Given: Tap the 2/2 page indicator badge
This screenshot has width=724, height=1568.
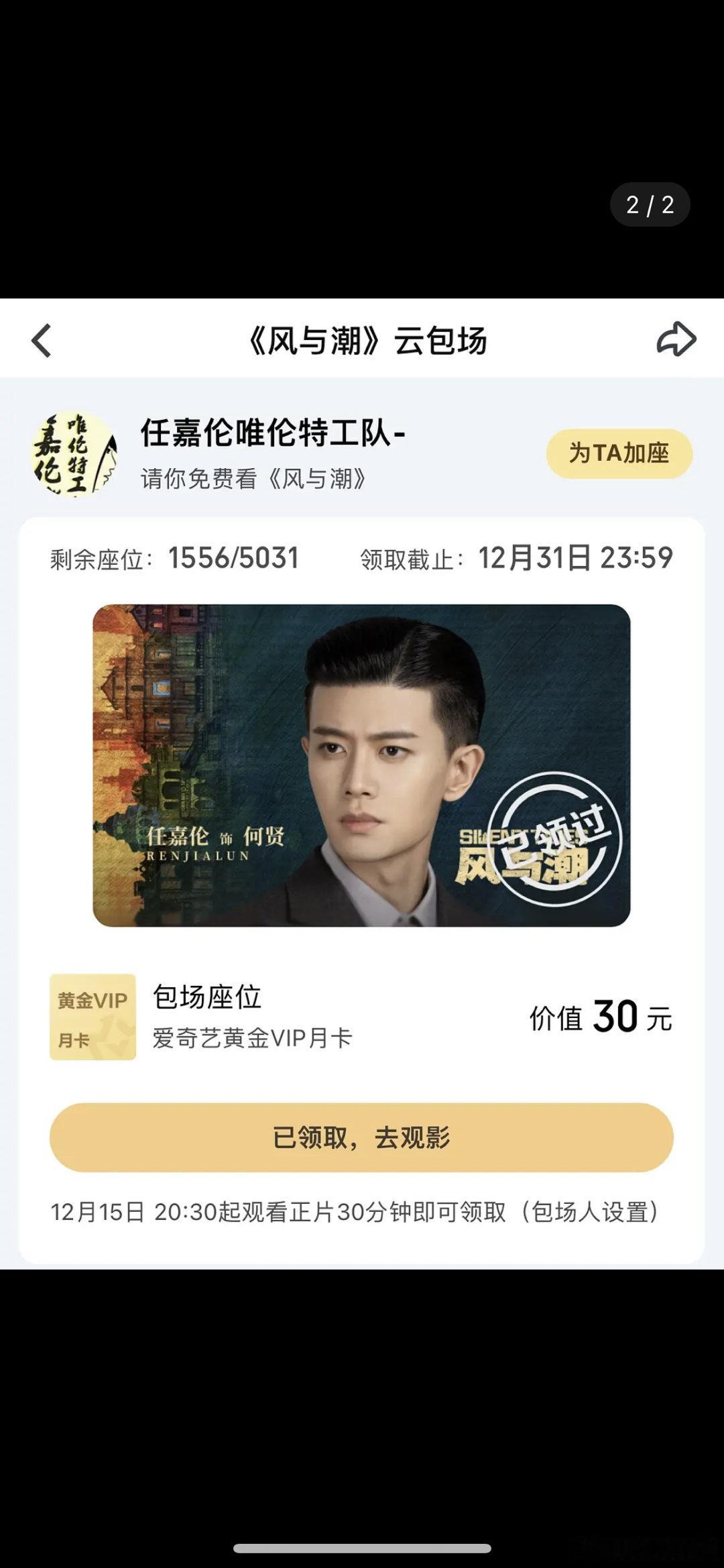Looking at the screenshot, I should coord(650,205).
